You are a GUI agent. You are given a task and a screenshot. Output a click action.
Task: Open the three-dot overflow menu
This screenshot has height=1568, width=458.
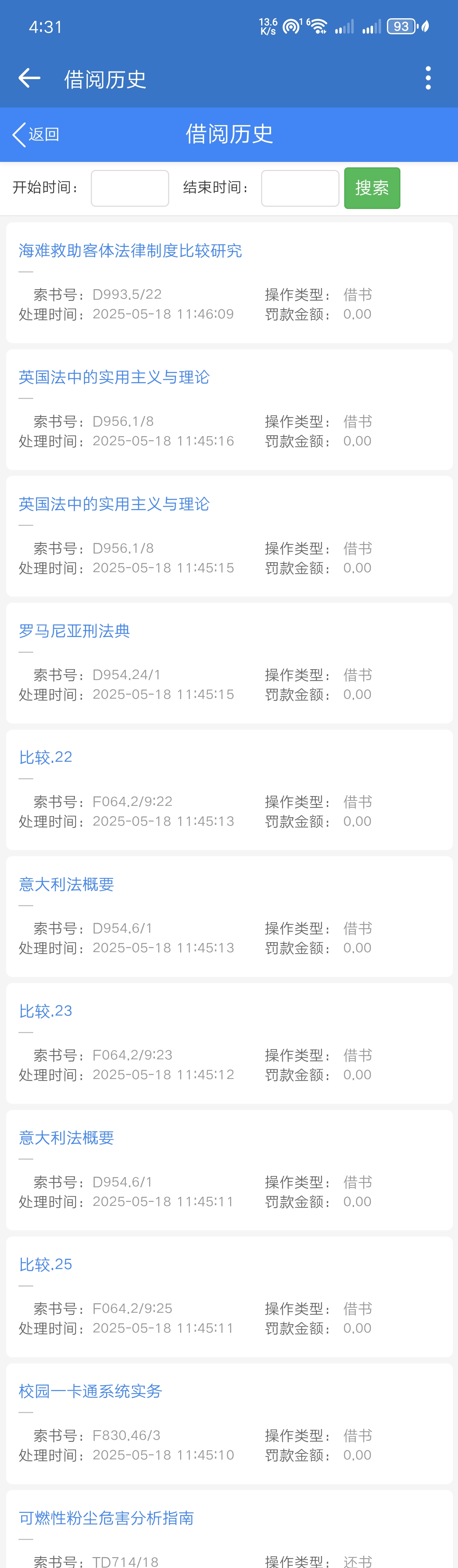(x=428, y=78)
